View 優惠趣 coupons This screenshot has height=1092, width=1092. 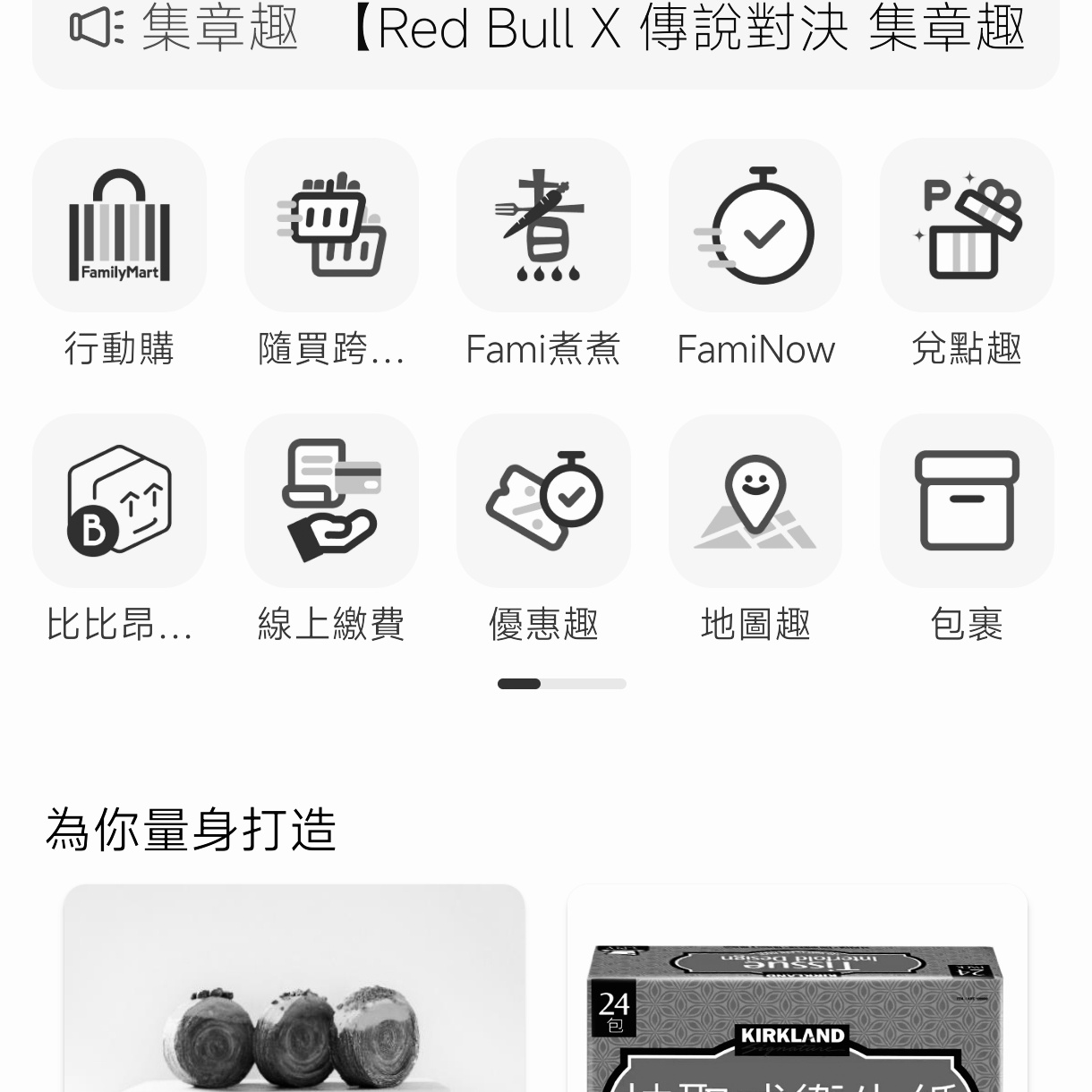click(x=543, y=500)
